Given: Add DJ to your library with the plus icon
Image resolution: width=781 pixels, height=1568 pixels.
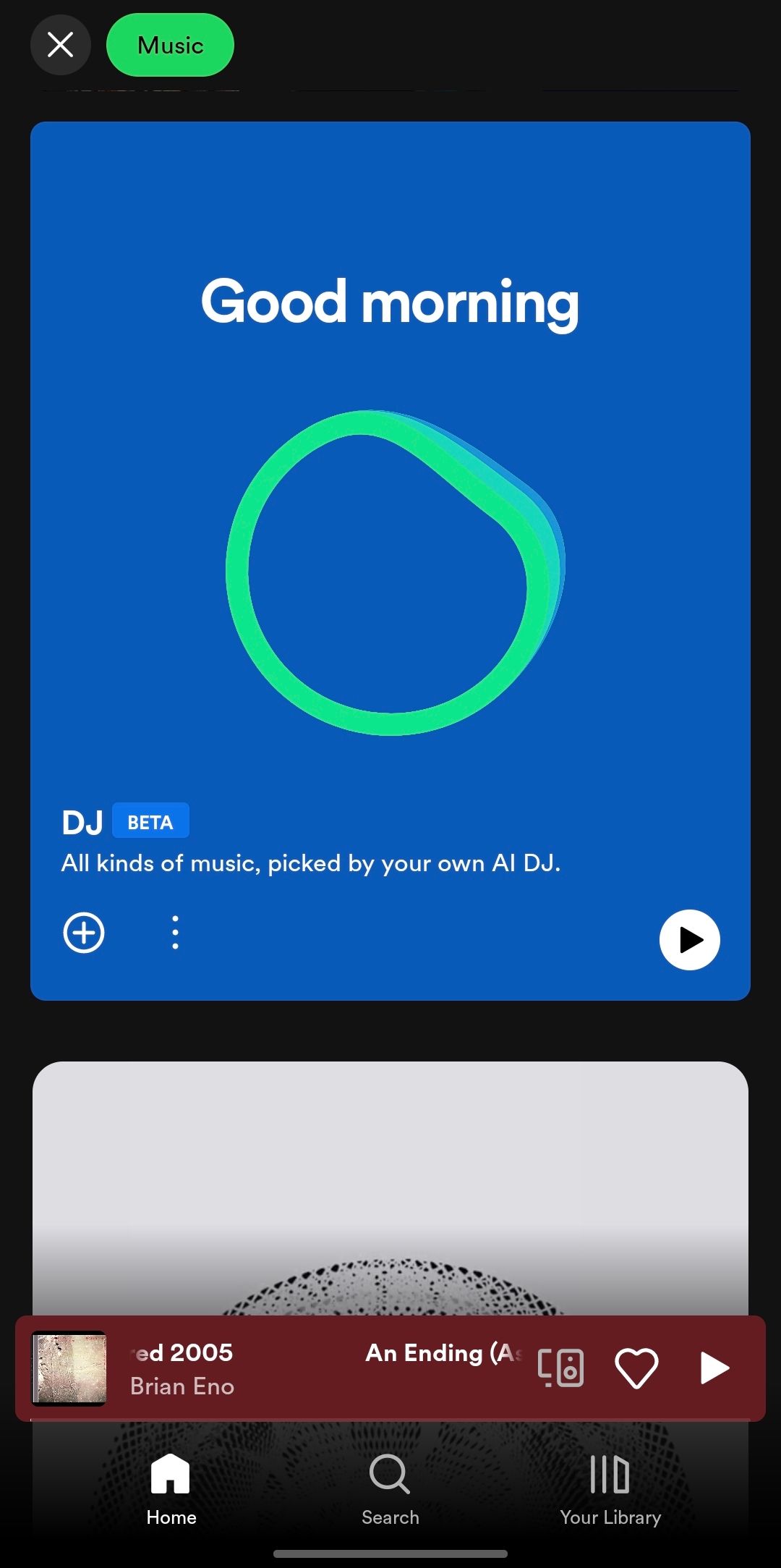Looking at the screenshot, I should point(83,933).
